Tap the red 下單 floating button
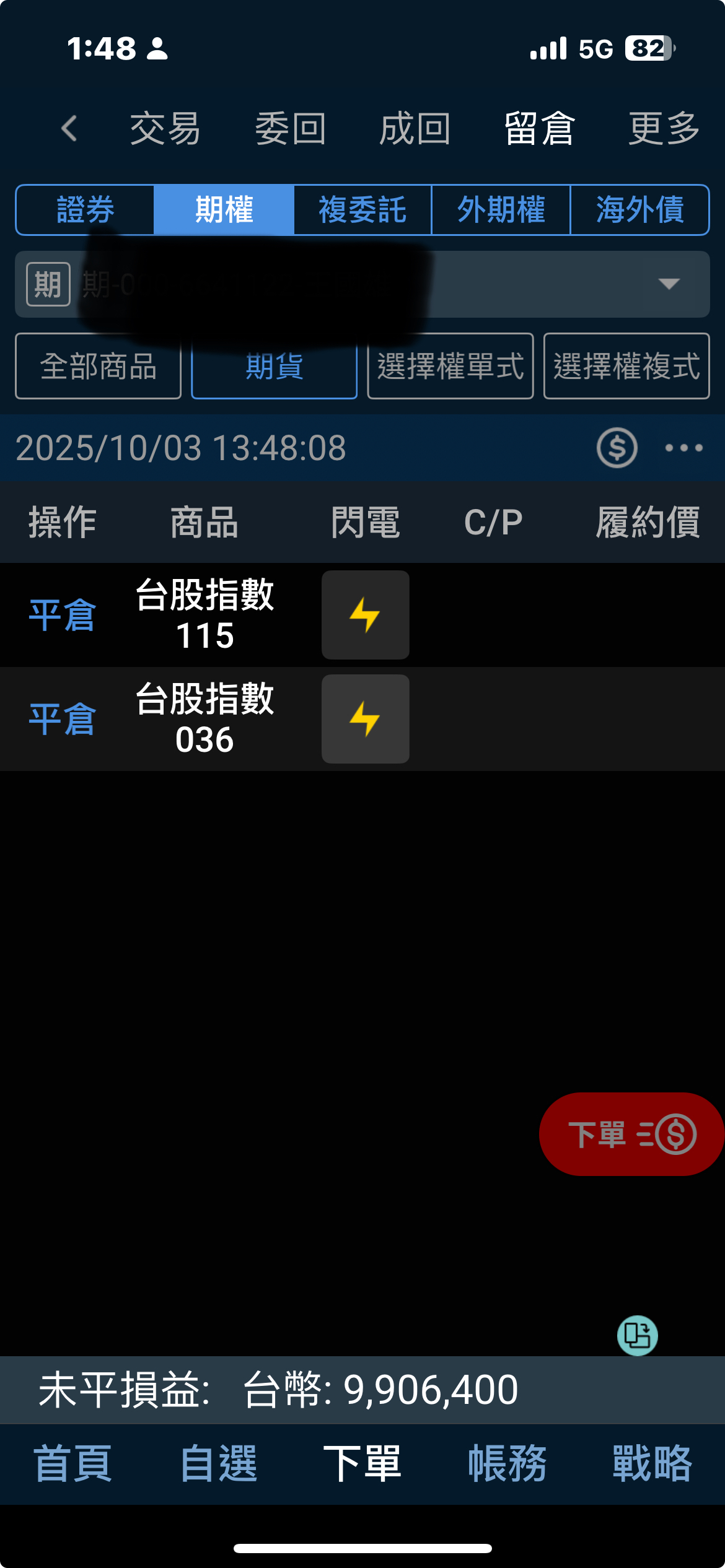The width and height of the screenshot is (725, 1568). (x=631, y=1135)
